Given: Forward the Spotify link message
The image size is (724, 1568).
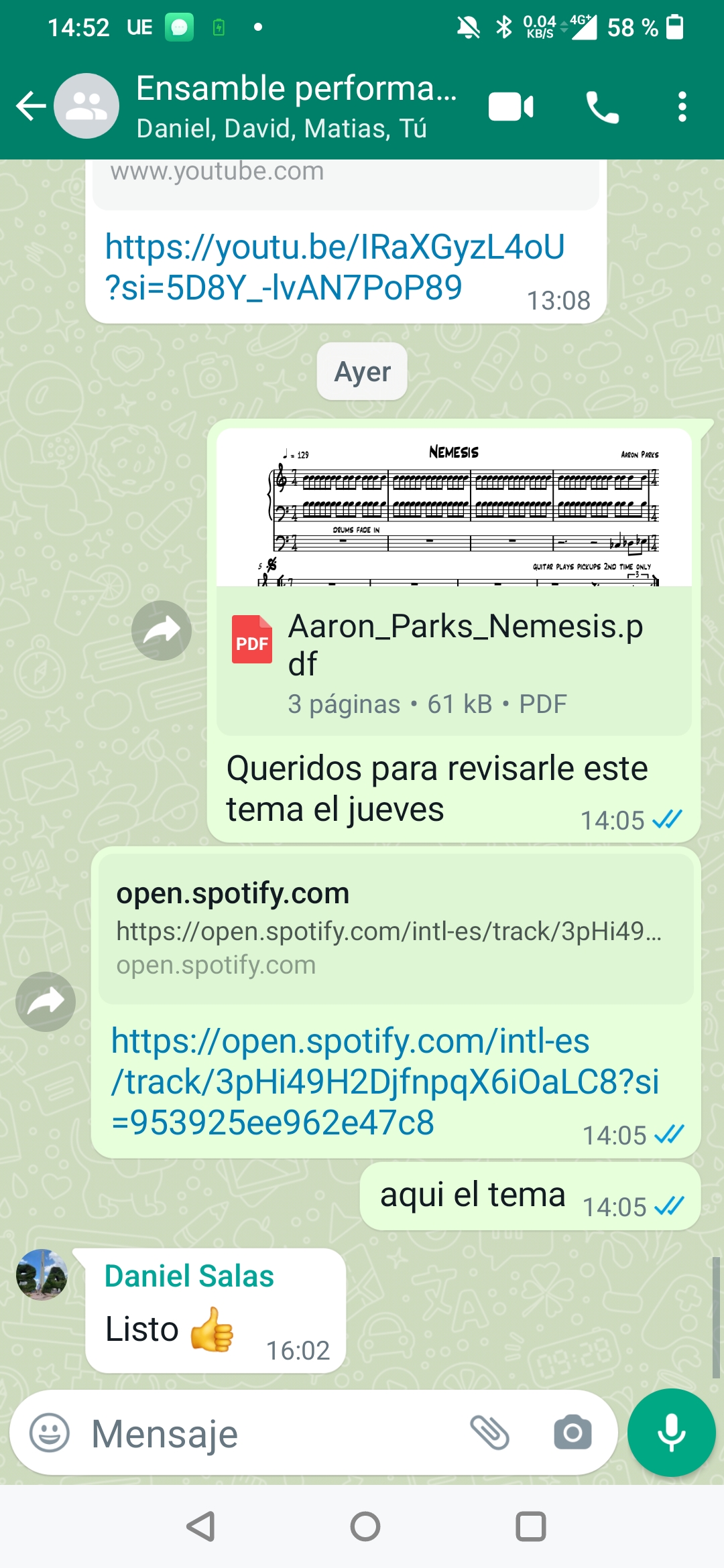Looking at the screenshot, I should tap(46, 1002).
